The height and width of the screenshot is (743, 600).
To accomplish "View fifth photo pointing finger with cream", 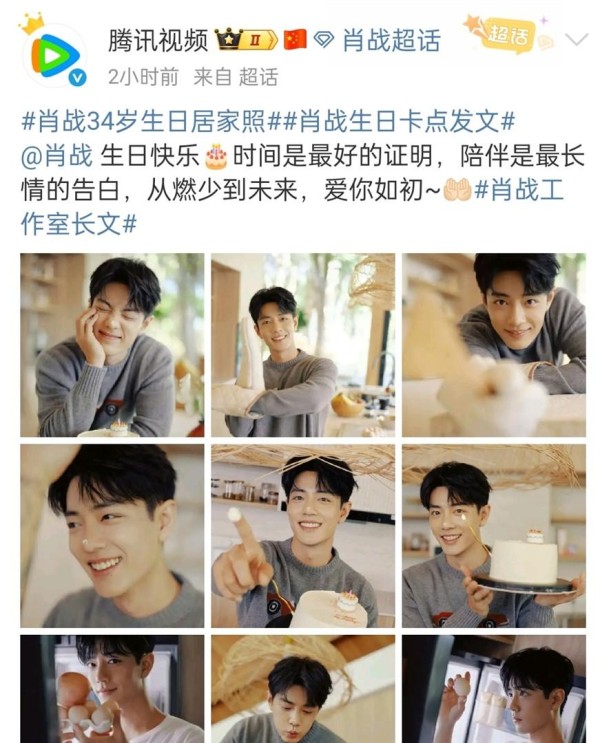I will [x=303, y=536].
